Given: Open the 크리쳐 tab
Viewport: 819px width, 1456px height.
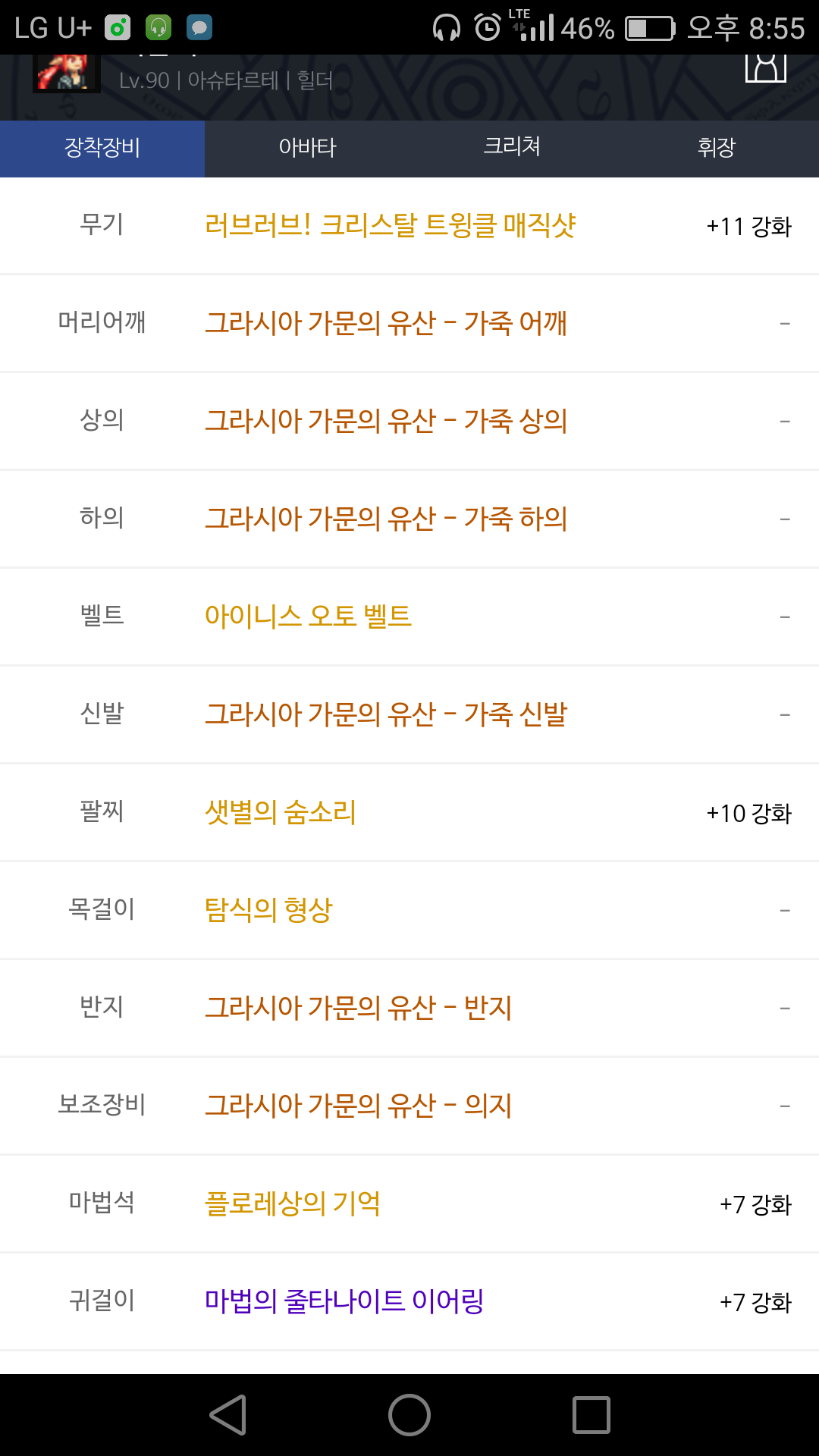Looking at the screenshot, I should [x=512, y=148].
